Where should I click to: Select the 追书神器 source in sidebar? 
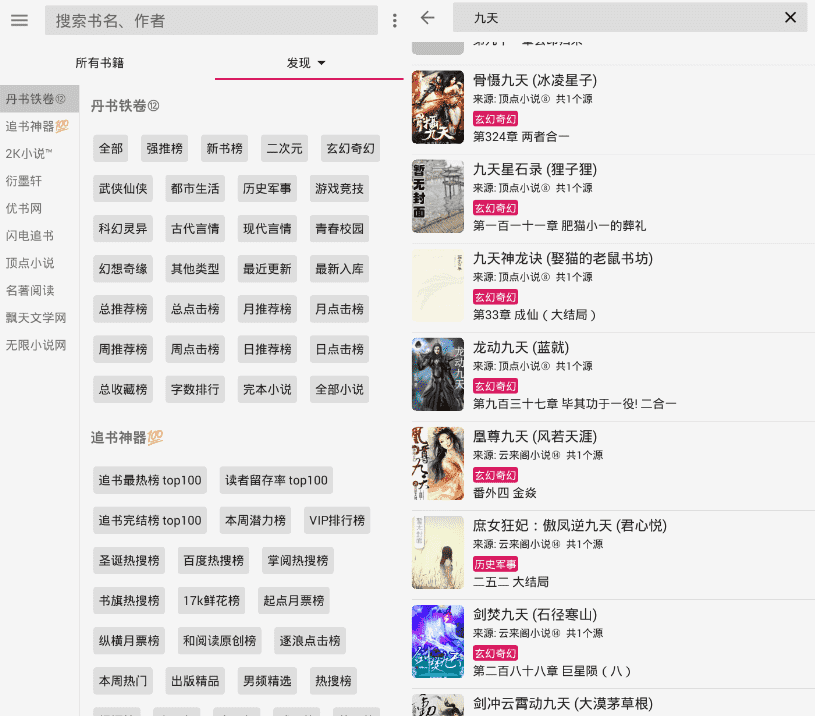coord(37,126)
